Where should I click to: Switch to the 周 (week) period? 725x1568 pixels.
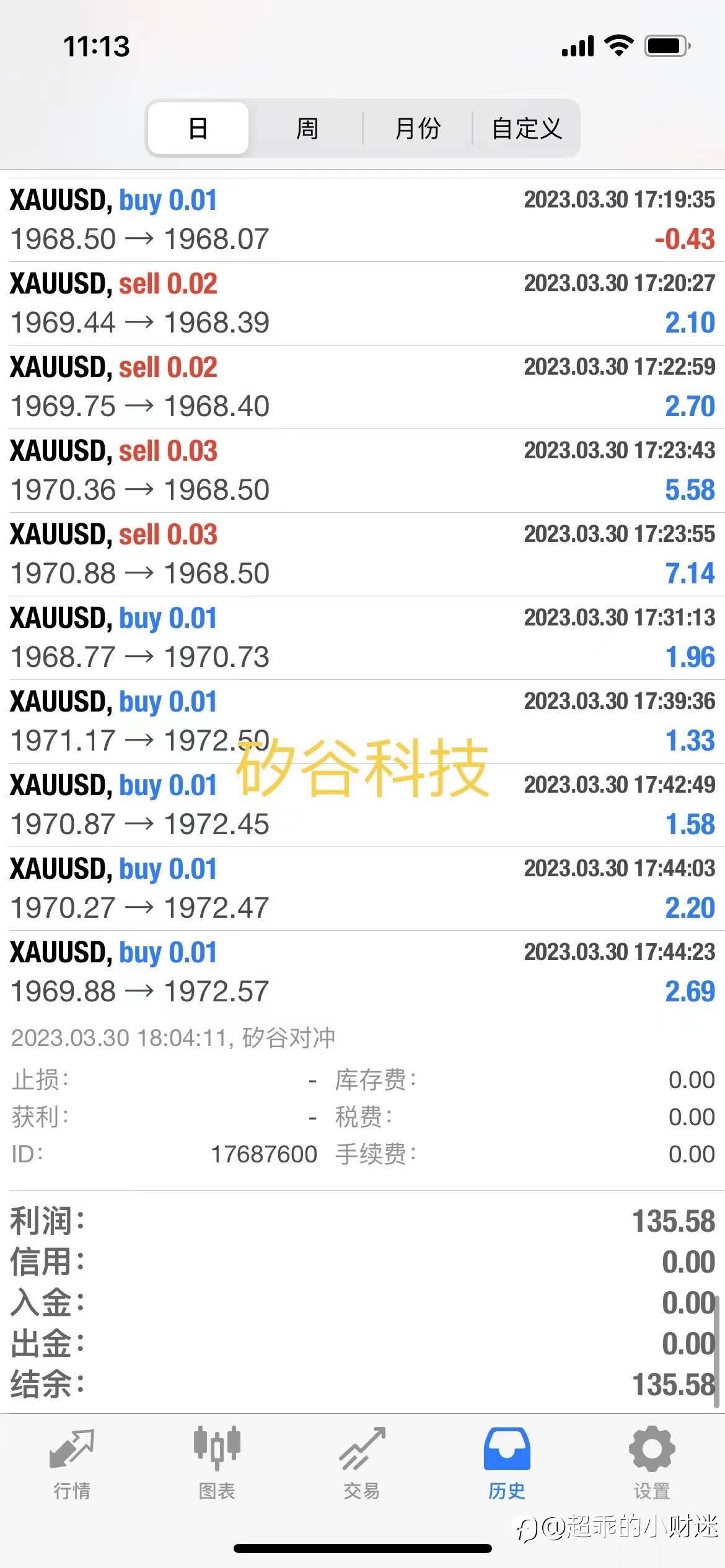(x=307, y=128)
